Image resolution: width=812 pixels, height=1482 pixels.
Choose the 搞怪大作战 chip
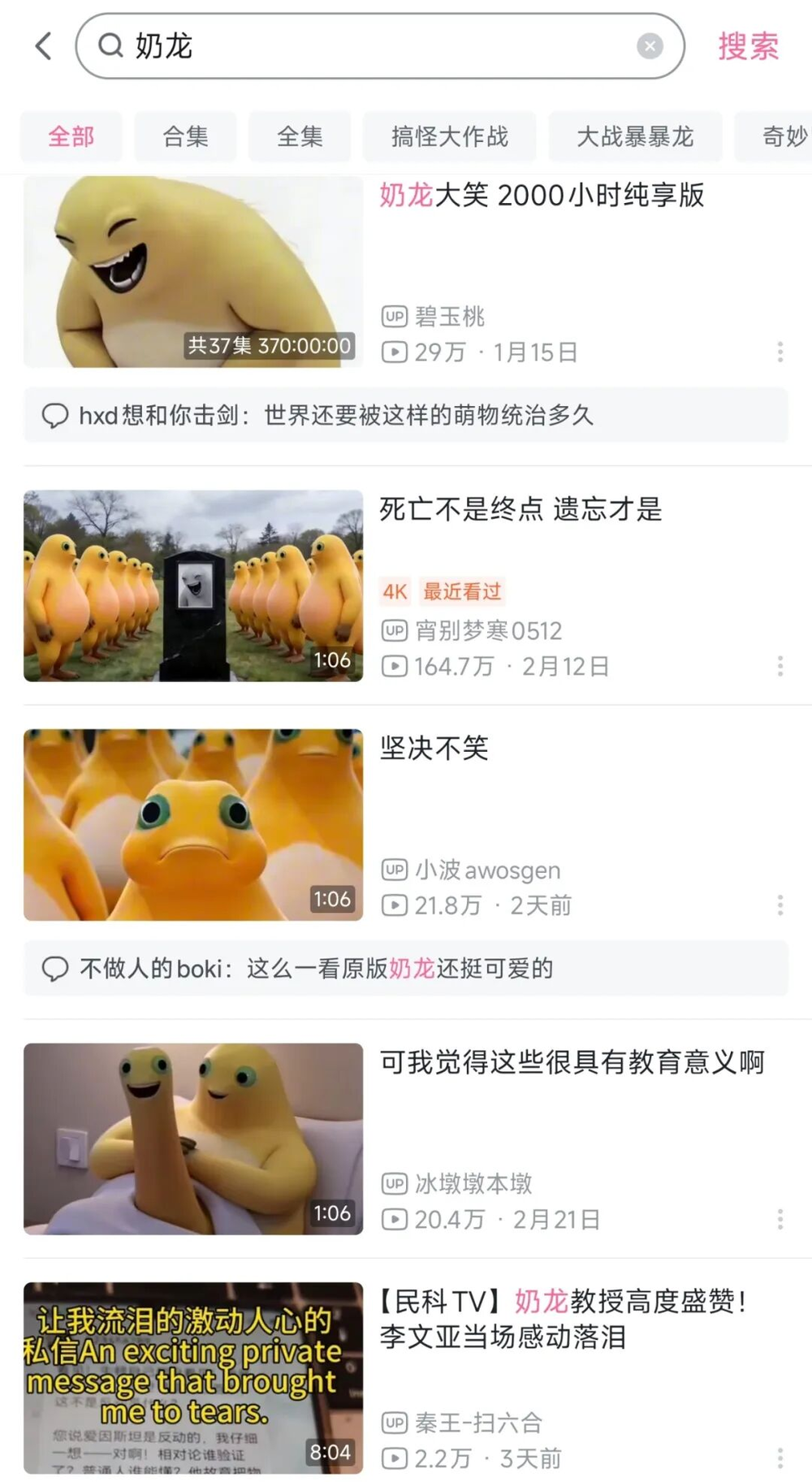[449, 136]
